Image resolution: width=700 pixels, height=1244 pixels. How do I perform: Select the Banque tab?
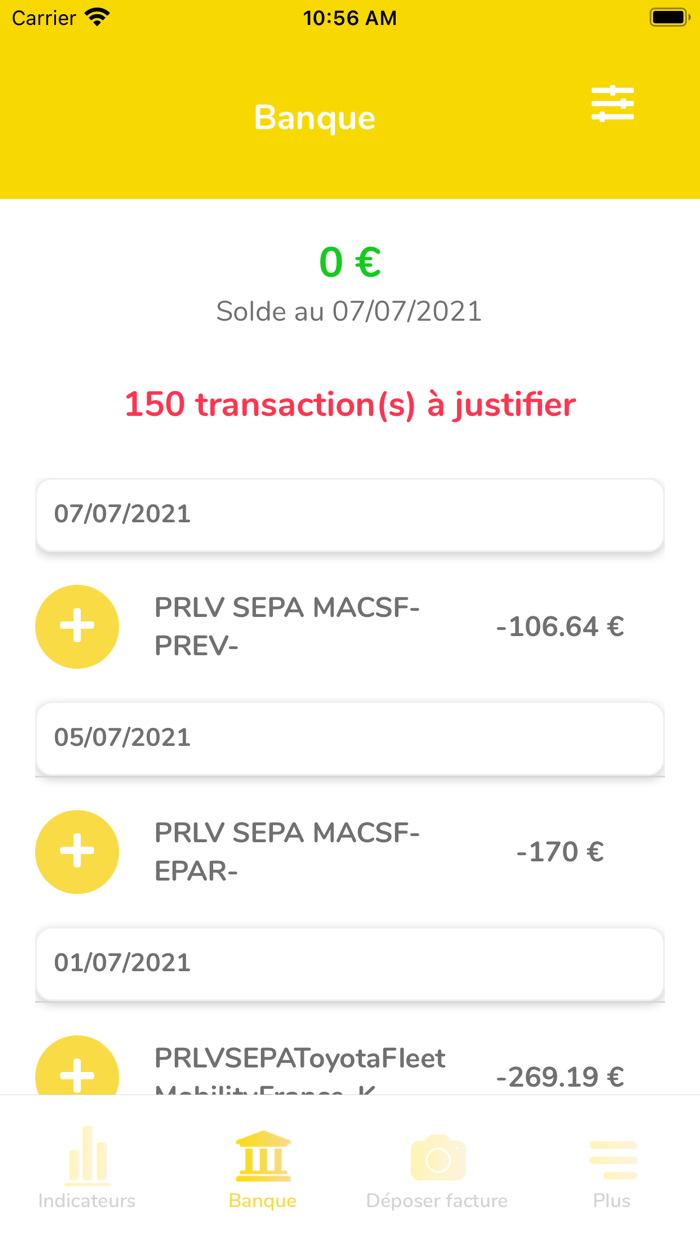(262, 1168)
